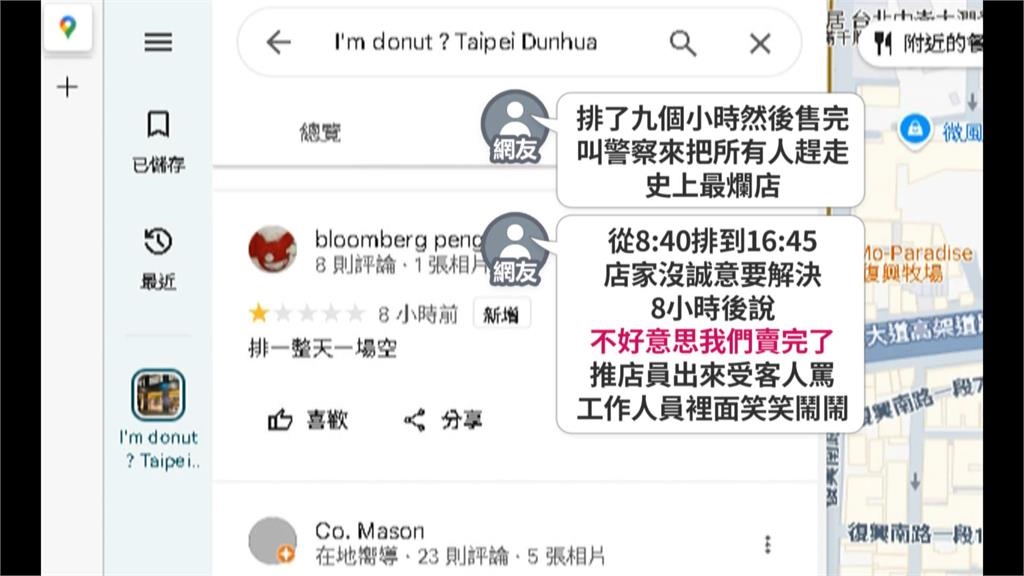Image resolution: width=1024 pixels, height=576 pixels.
Task: Open the hamburger menu
Action: tap(158, 42)
